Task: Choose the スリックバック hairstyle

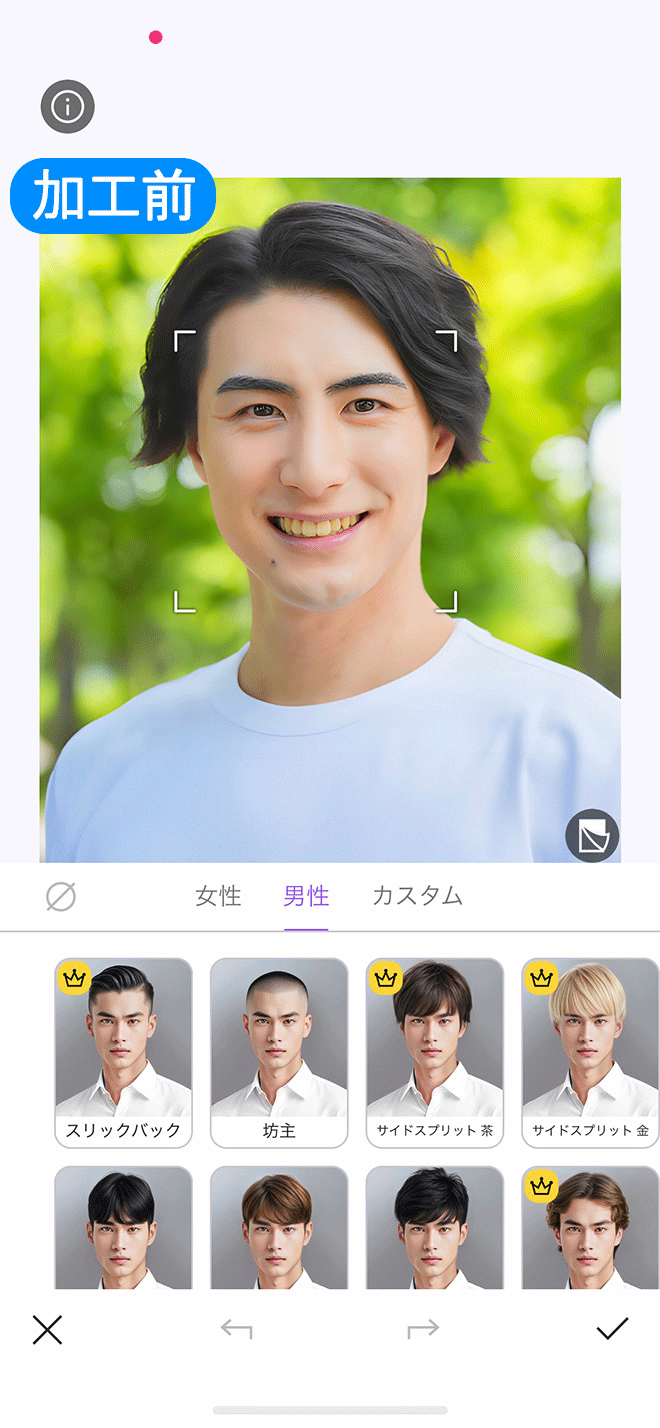Action: [x=123, y=1052]
